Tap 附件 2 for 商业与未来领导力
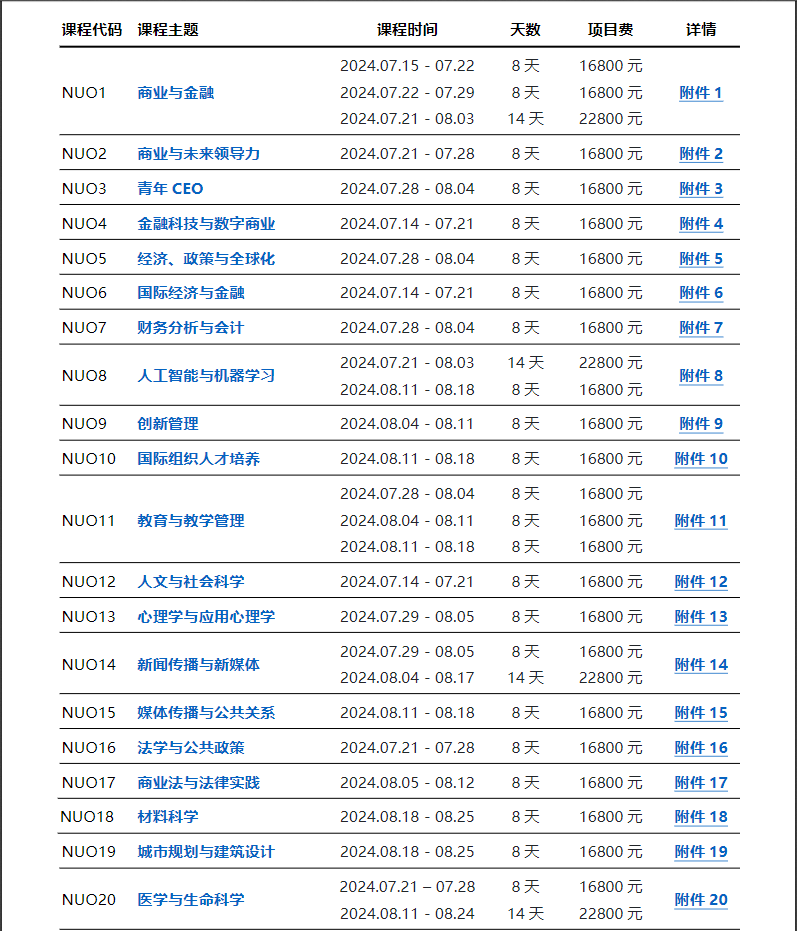 [700, 154]
